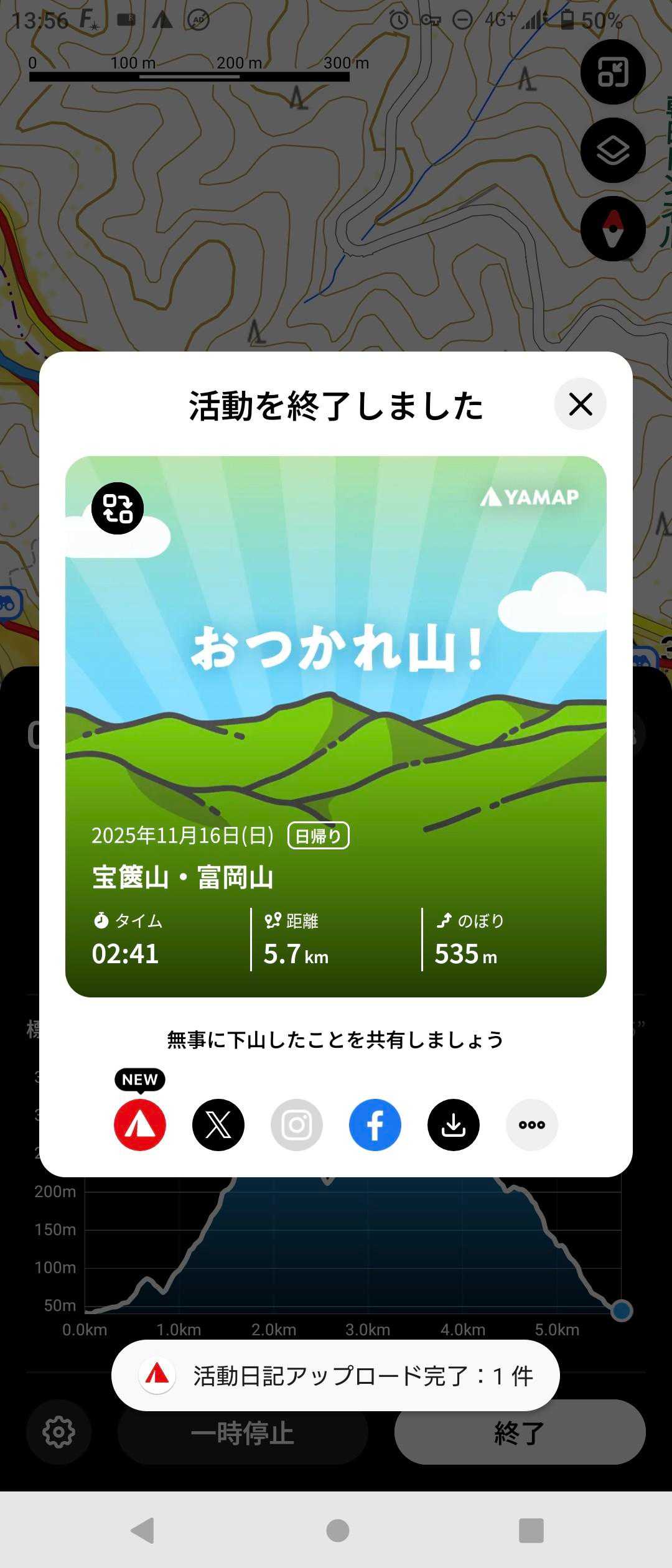The height and width of the screenshot is (1568, 672).
Task: Share the activity on X
Action: click(218, 1124)
